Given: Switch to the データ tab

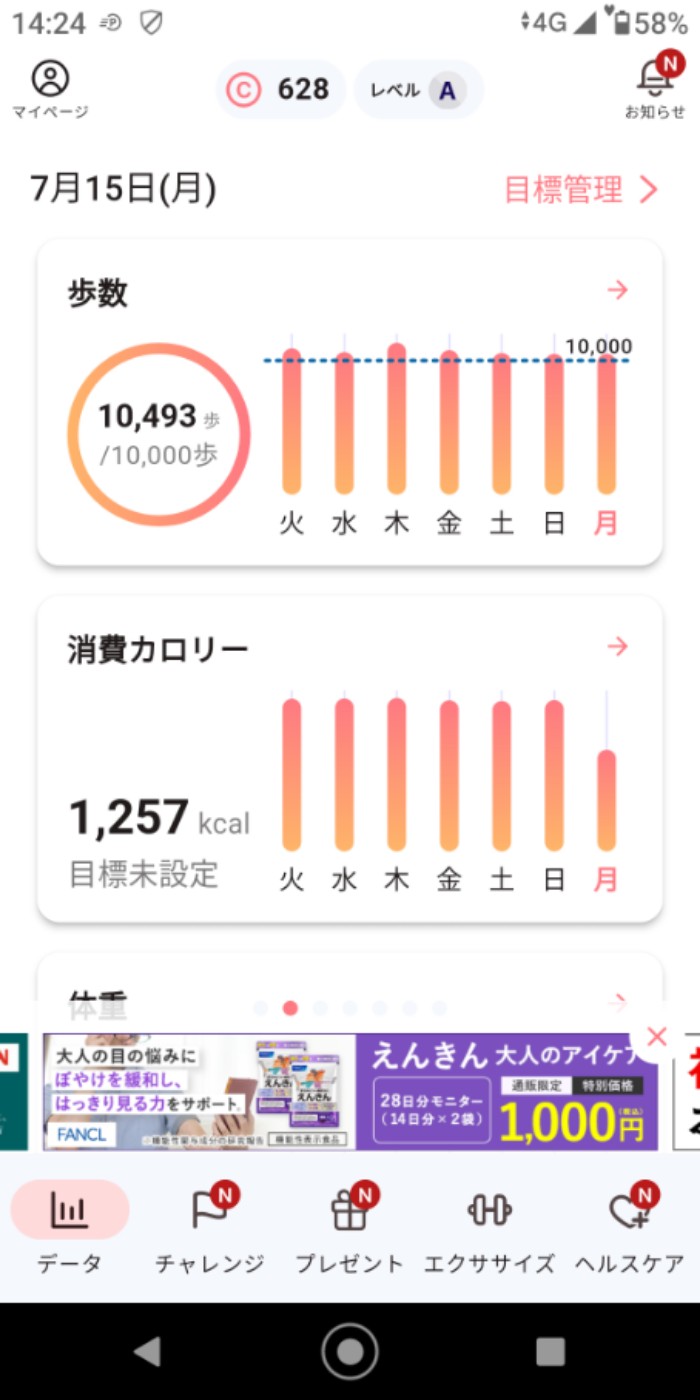Looking at the screenshot, I should [70, 1227].
